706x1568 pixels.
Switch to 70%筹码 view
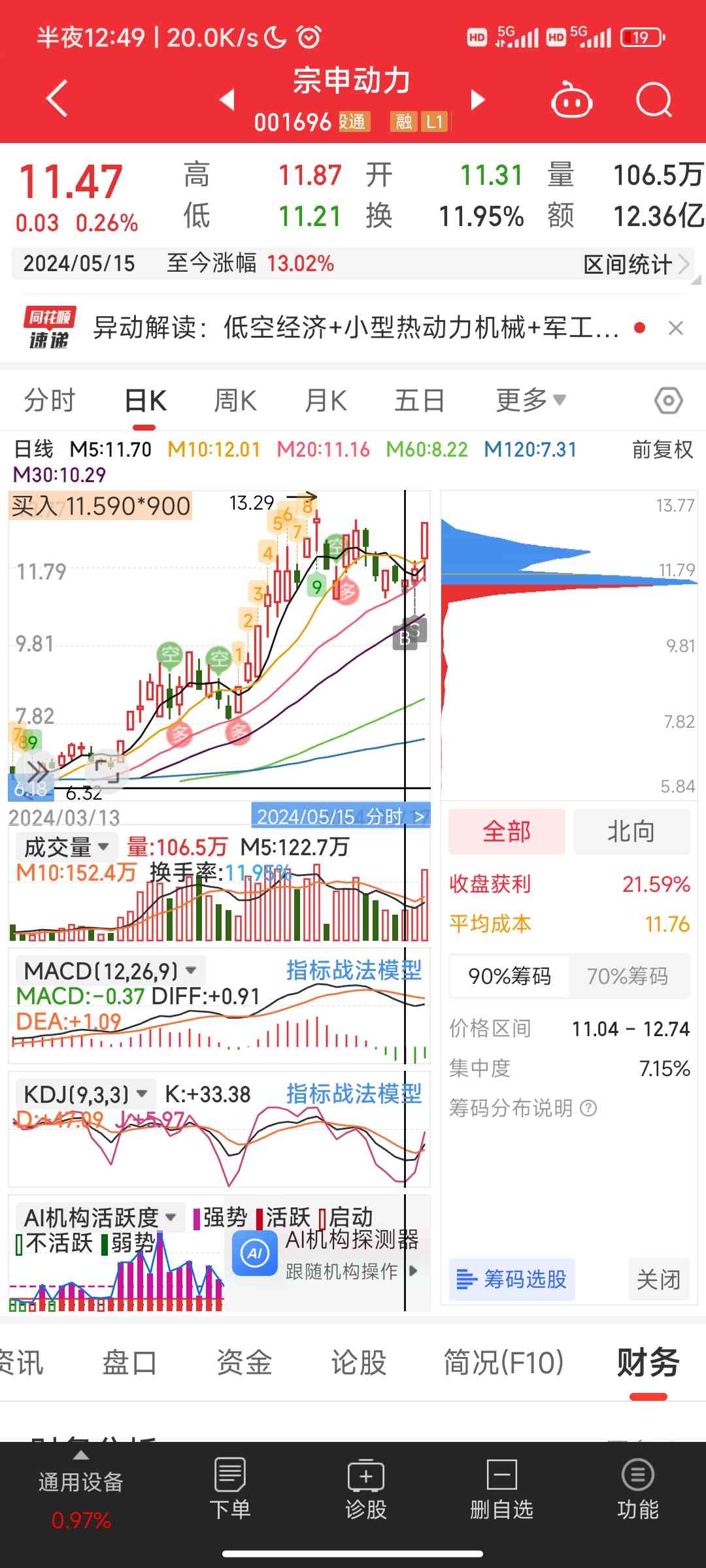(x=627, y=976)
